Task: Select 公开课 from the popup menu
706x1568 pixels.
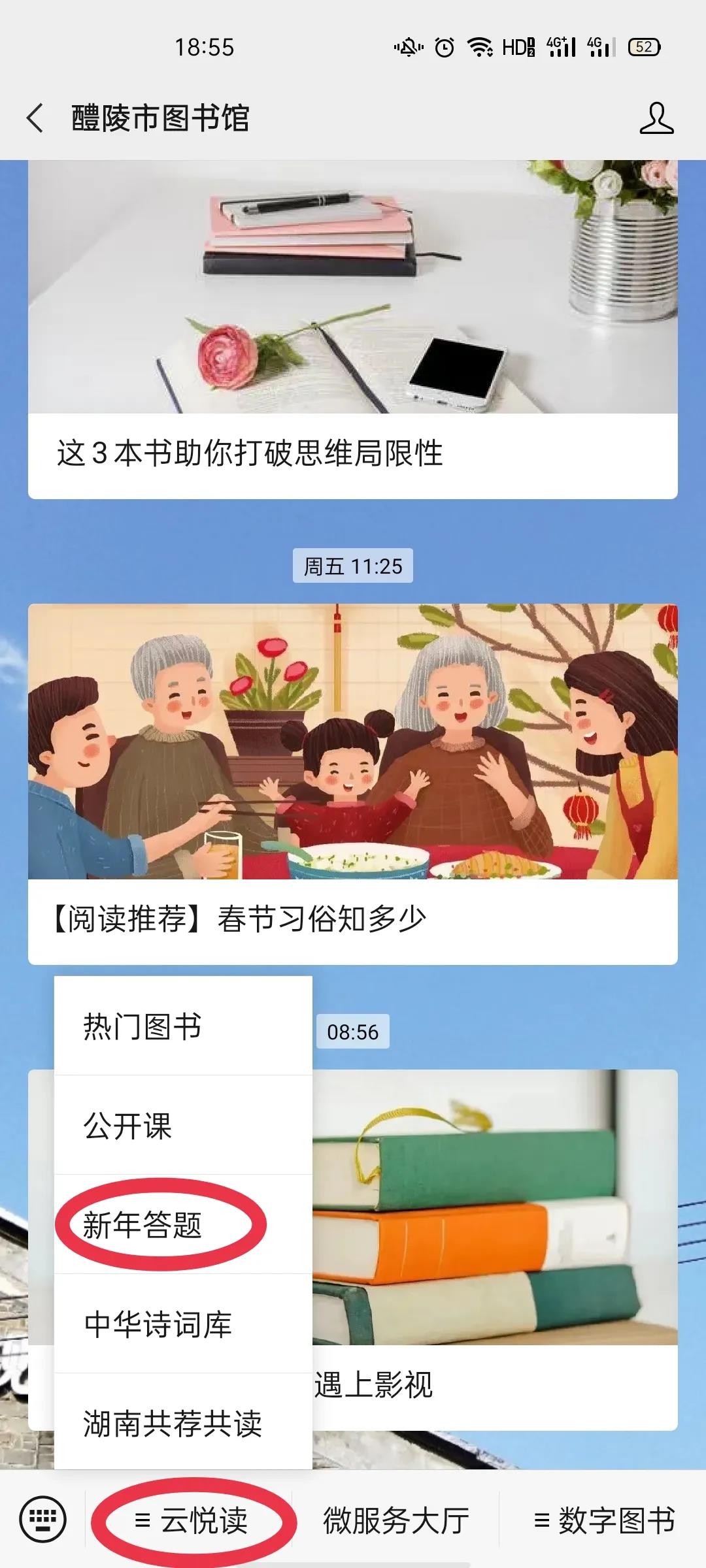Action: [183, 1125]
